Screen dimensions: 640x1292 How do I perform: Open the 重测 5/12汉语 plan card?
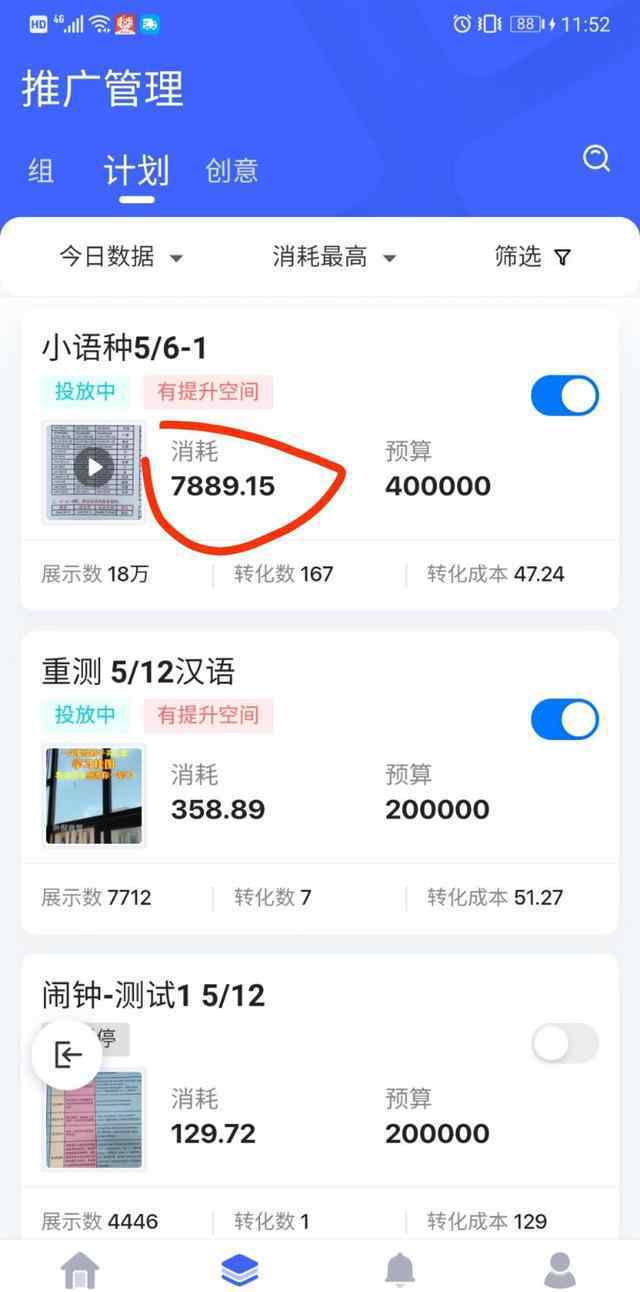coord(320,783)
